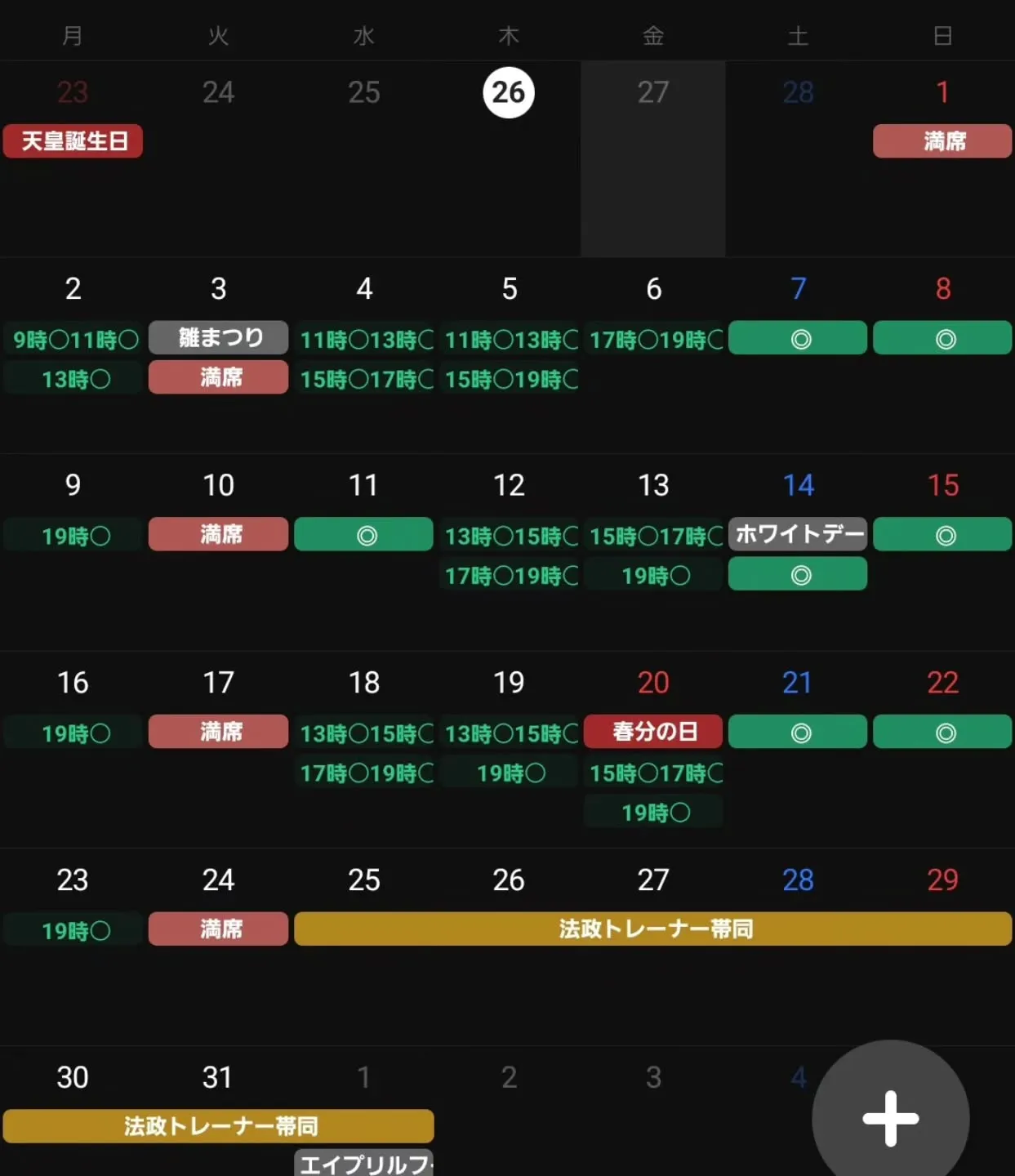Select the ◎ availability mark on Saturday March 7
Screen dimensions: 1015x1176
coord(798,337)
